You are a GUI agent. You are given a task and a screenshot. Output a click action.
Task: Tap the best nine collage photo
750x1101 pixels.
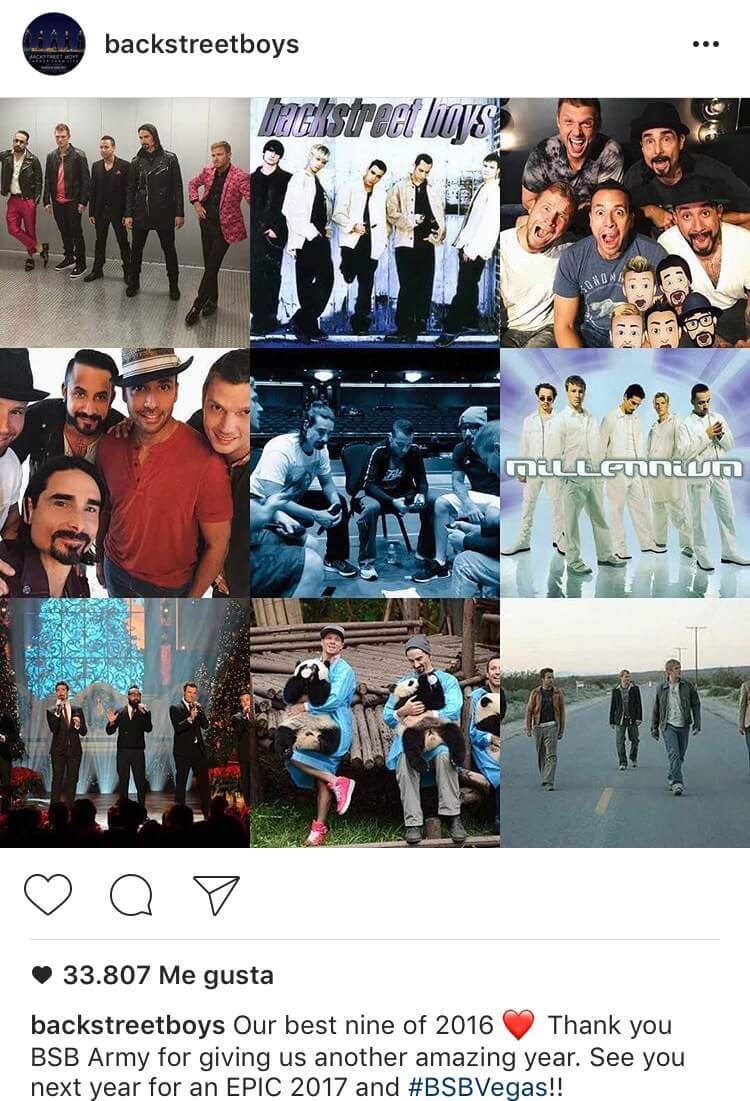click(x=375, y=472)
